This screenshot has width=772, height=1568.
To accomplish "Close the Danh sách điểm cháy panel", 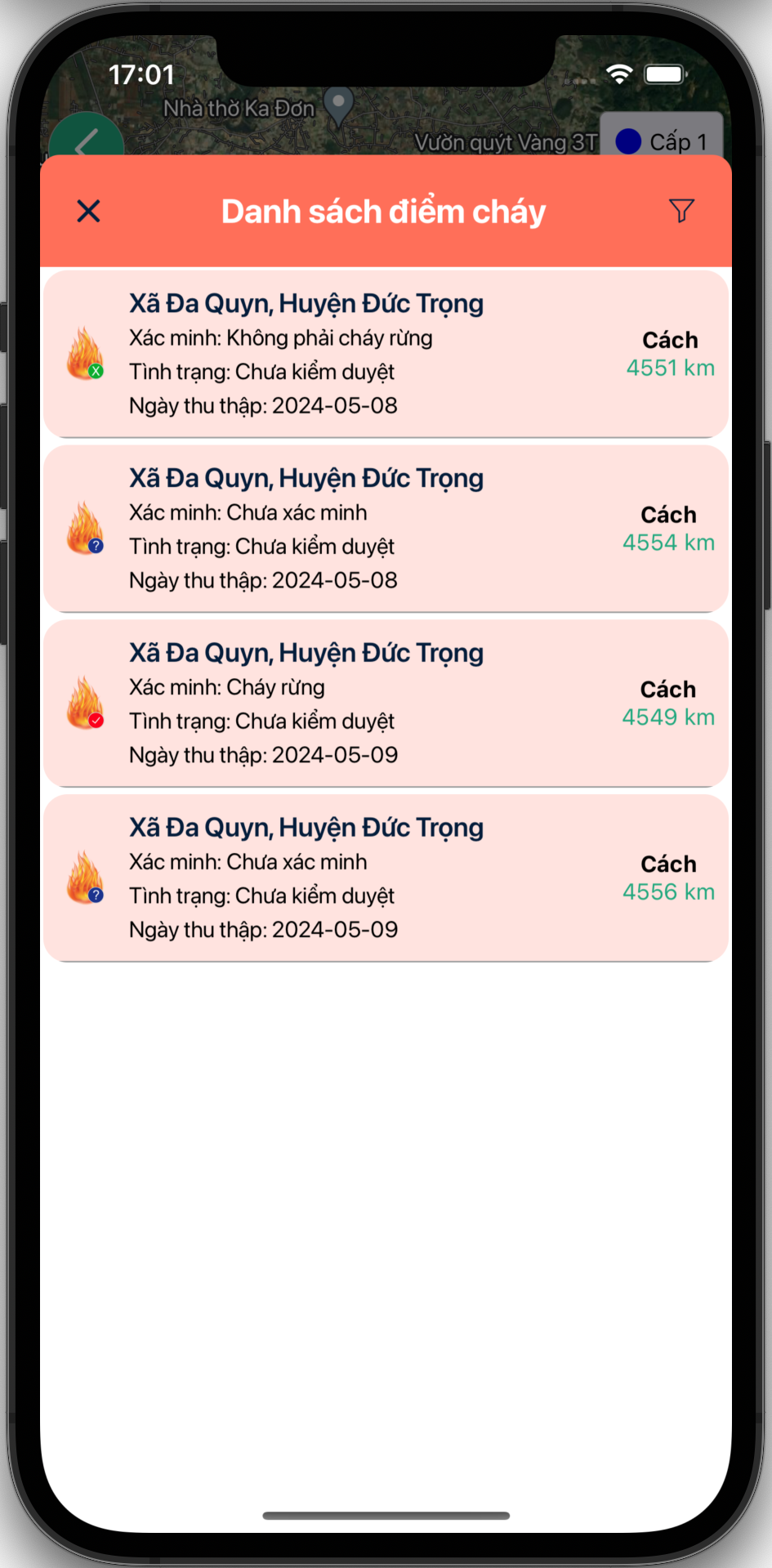I will tap(88, 212).
